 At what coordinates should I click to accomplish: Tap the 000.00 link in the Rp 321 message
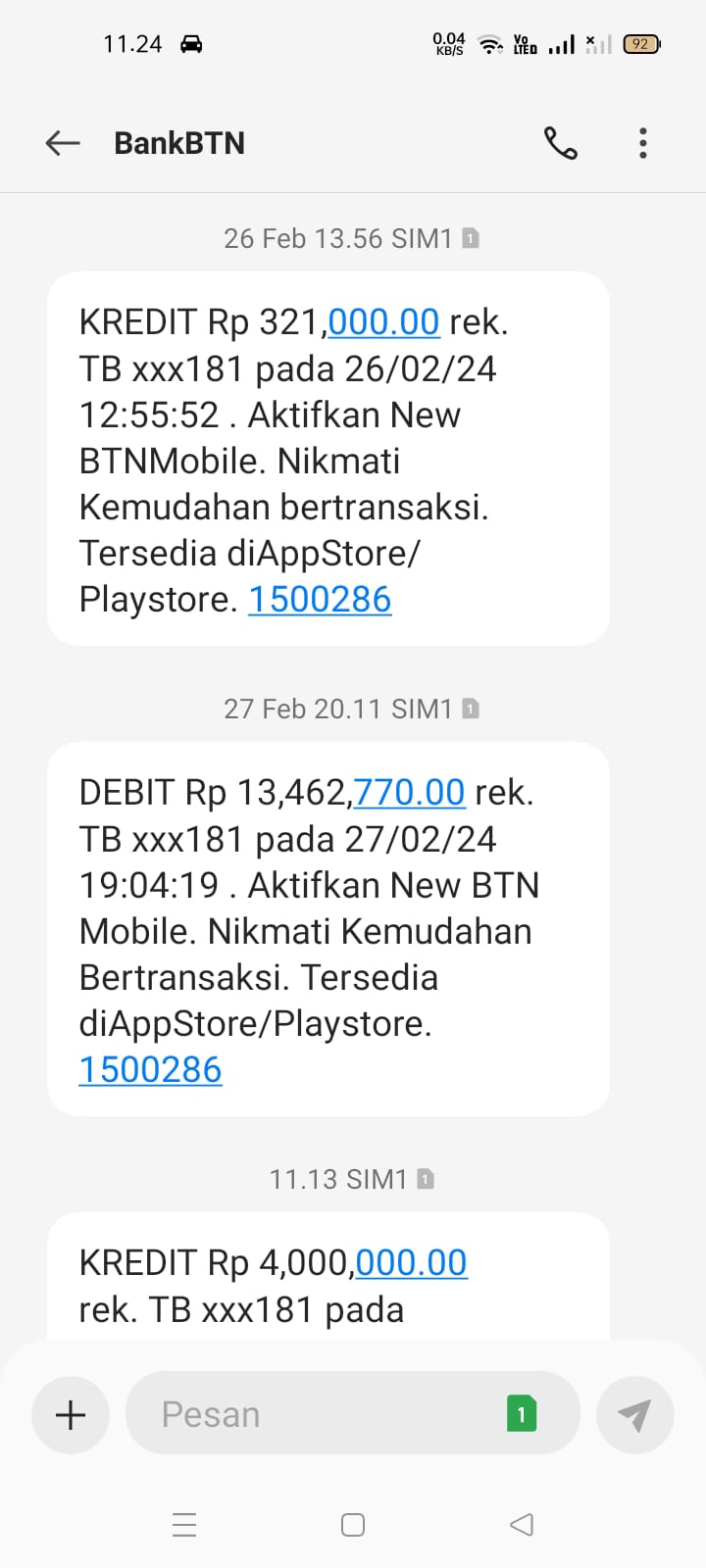point(383,321)
